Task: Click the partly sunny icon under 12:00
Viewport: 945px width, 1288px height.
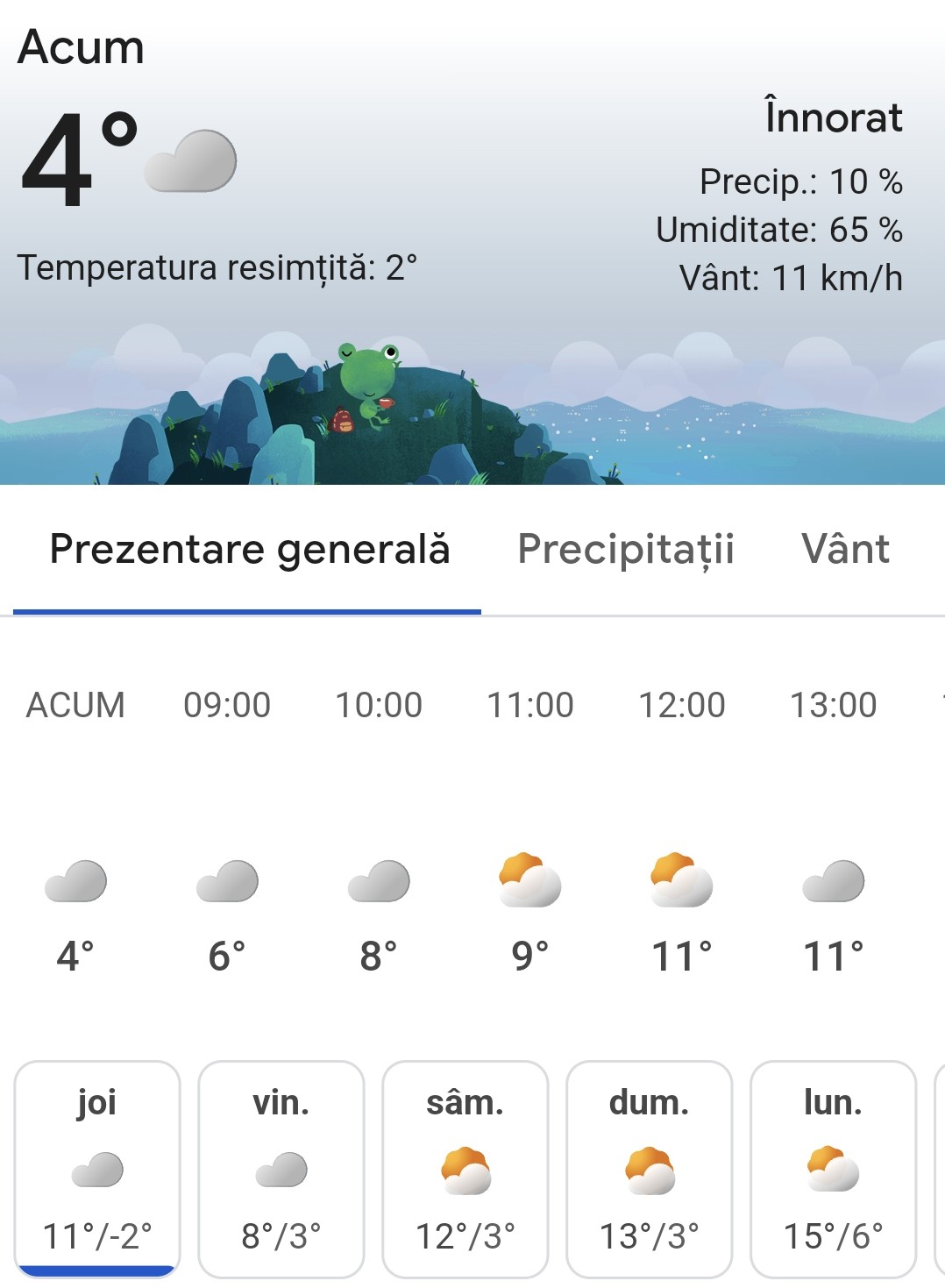Action: coord(682,881)
